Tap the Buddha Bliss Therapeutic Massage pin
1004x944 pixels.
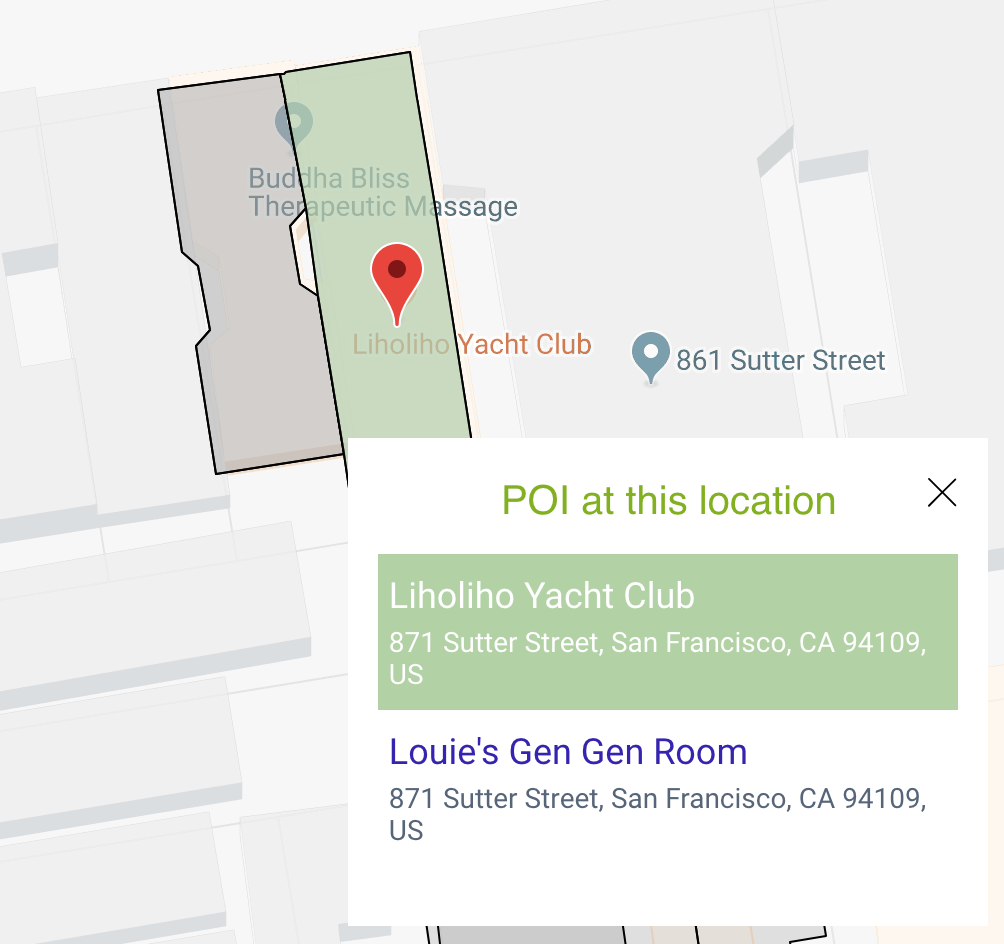(294, 124)
